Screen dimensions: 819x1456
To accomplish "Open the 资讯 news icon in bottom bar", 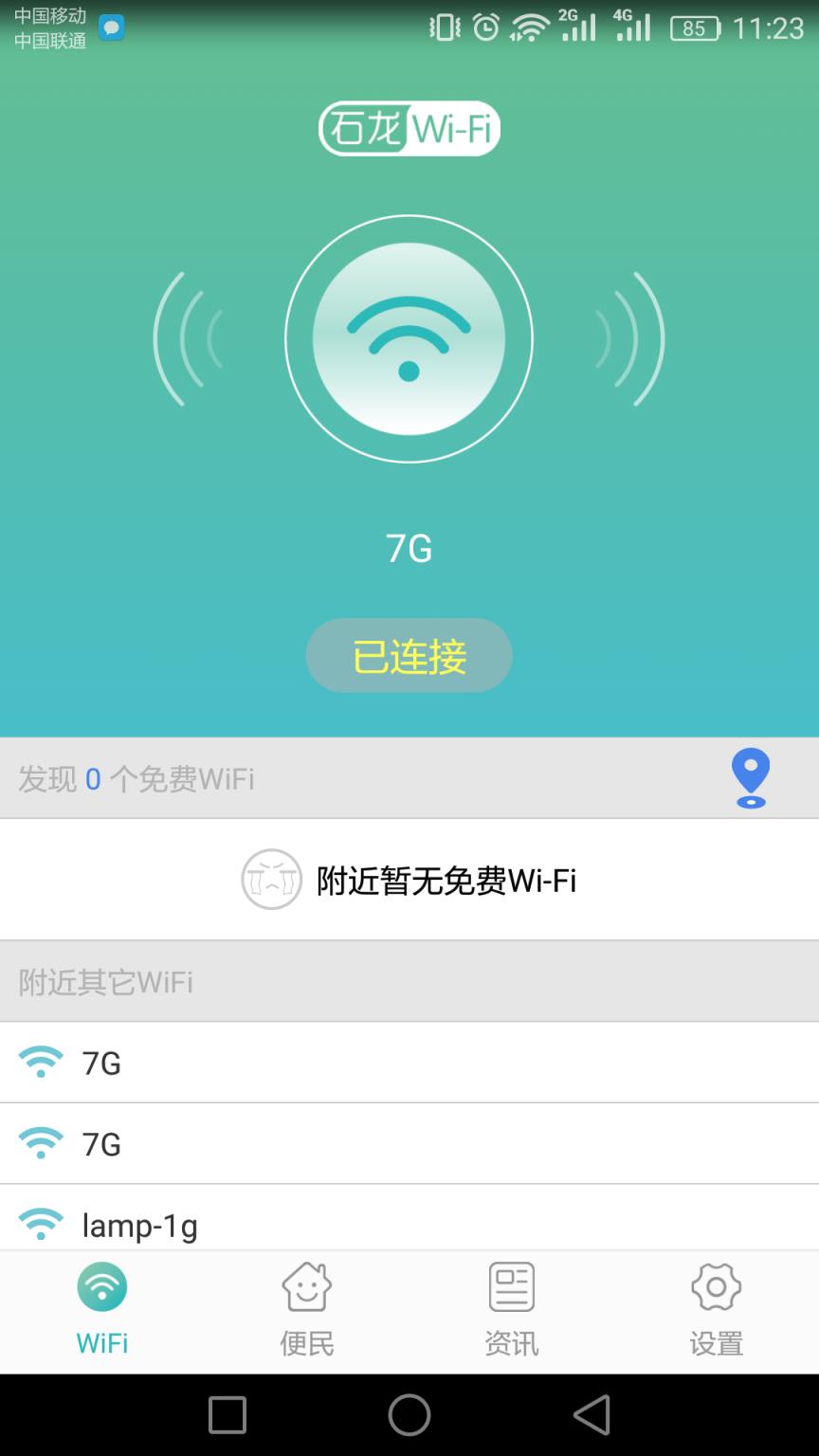I will (511, 1308).
